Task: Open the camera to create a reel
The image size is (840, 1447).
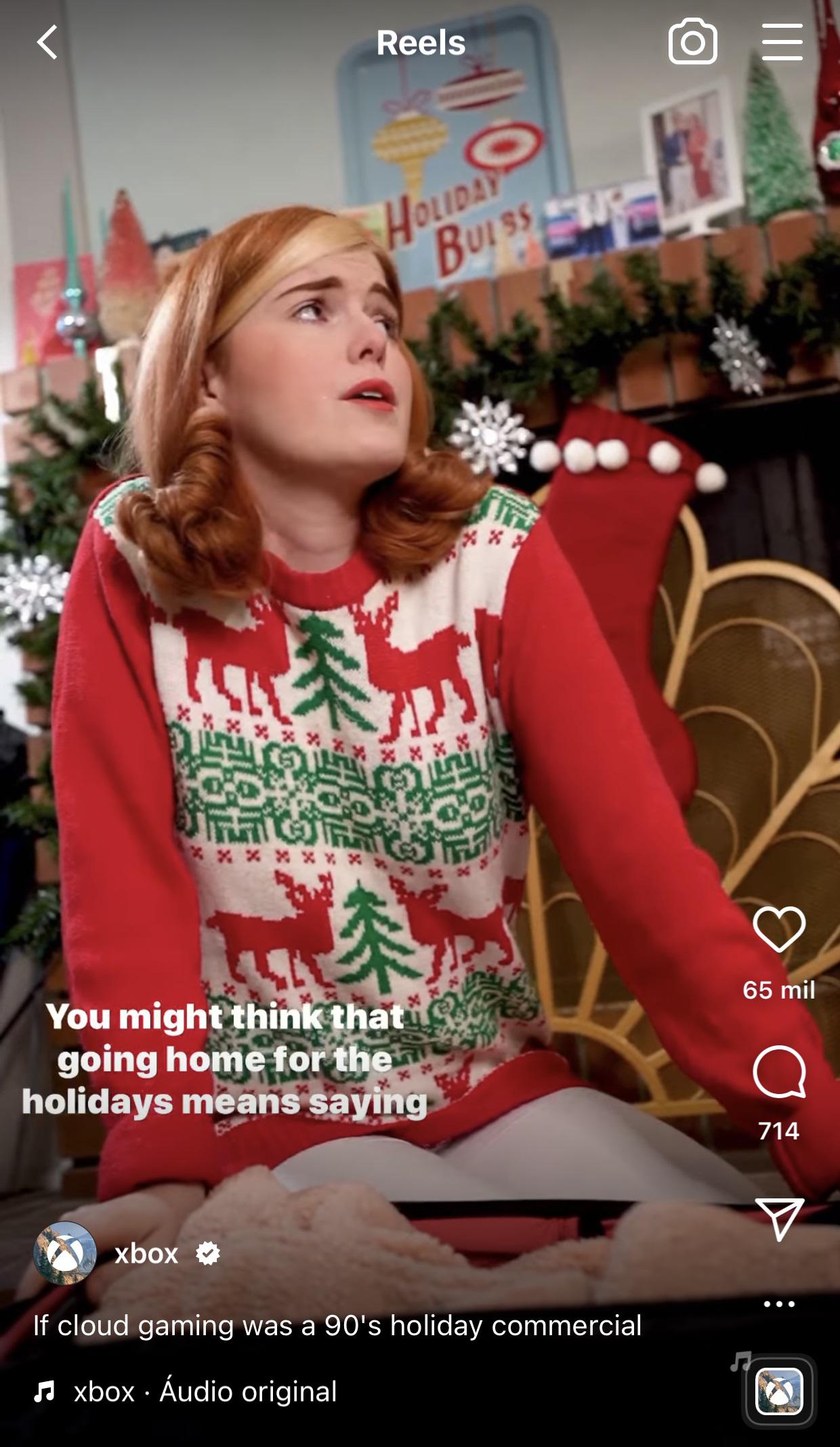Action: tap(692, 42)
